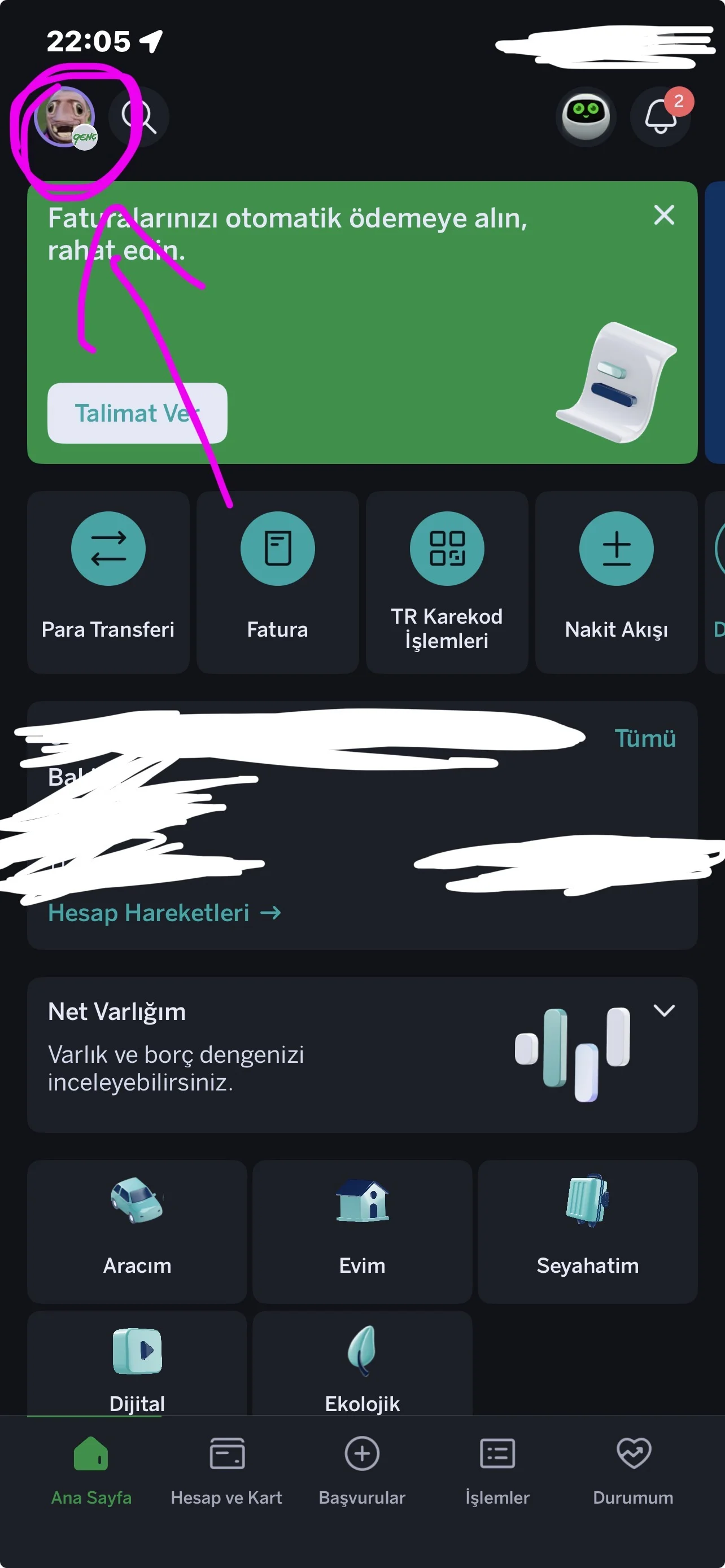This screenshot has height=1568, width=725.
Task: Open Nakit Akışı
Action: [x=615, y=581]
